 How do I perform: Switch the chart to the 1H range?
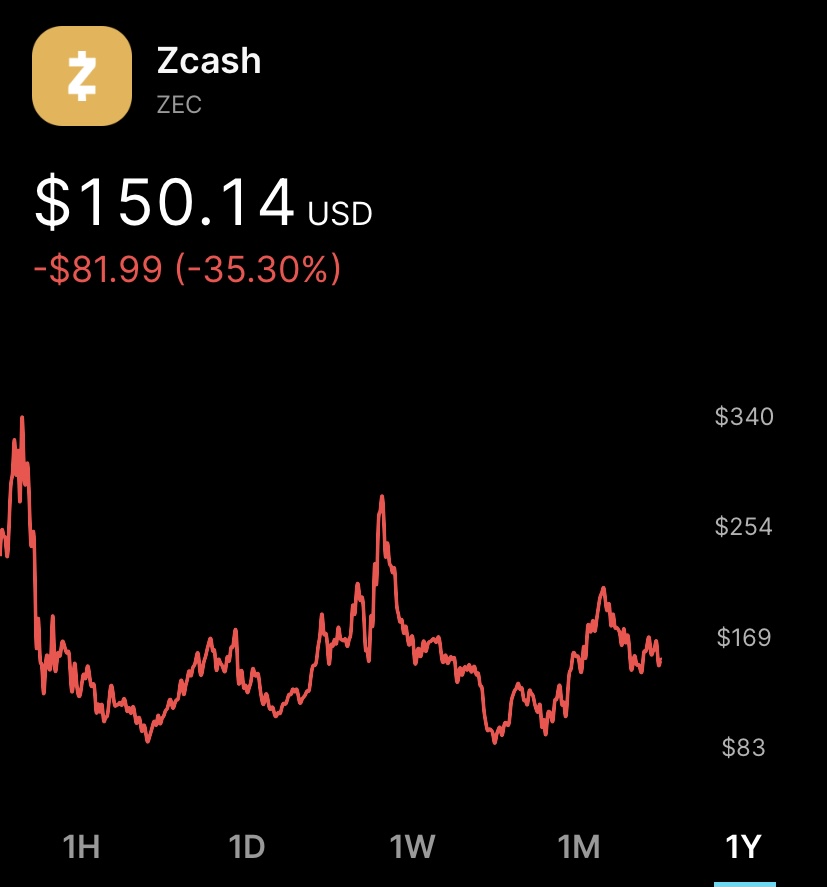(81, 847)
